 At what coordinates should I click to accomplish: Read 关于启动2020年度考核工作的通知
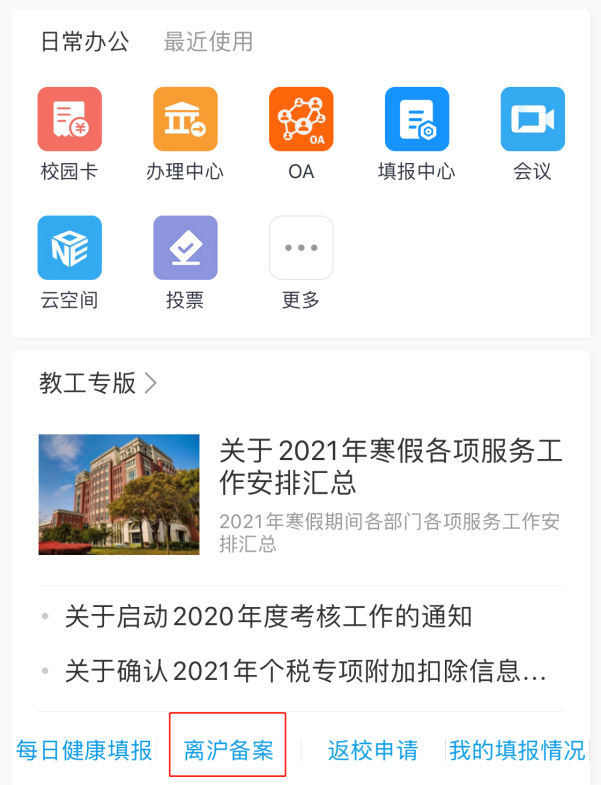pos(268,617)
